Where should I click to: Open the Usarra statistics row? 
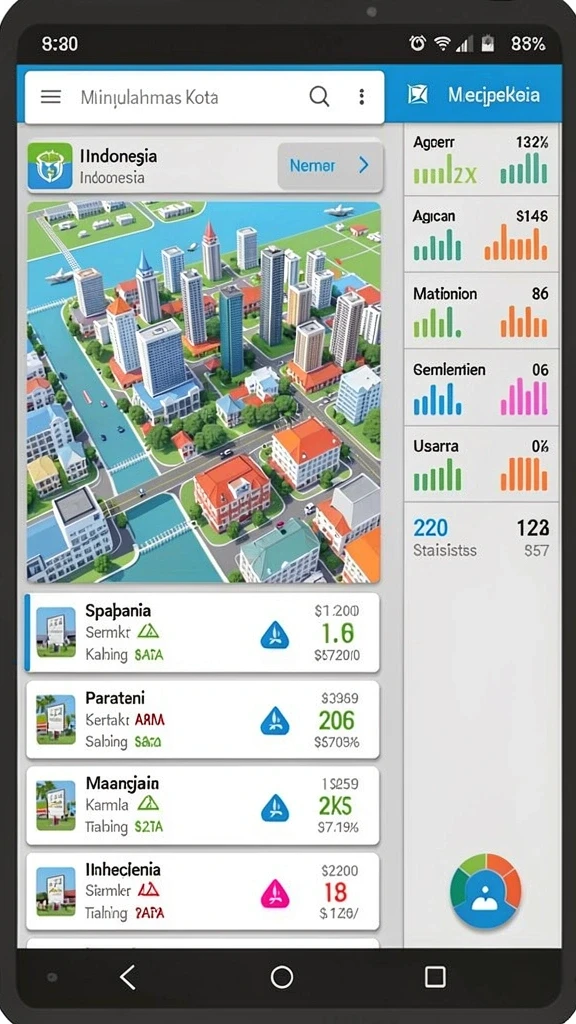tap(481, 464)
